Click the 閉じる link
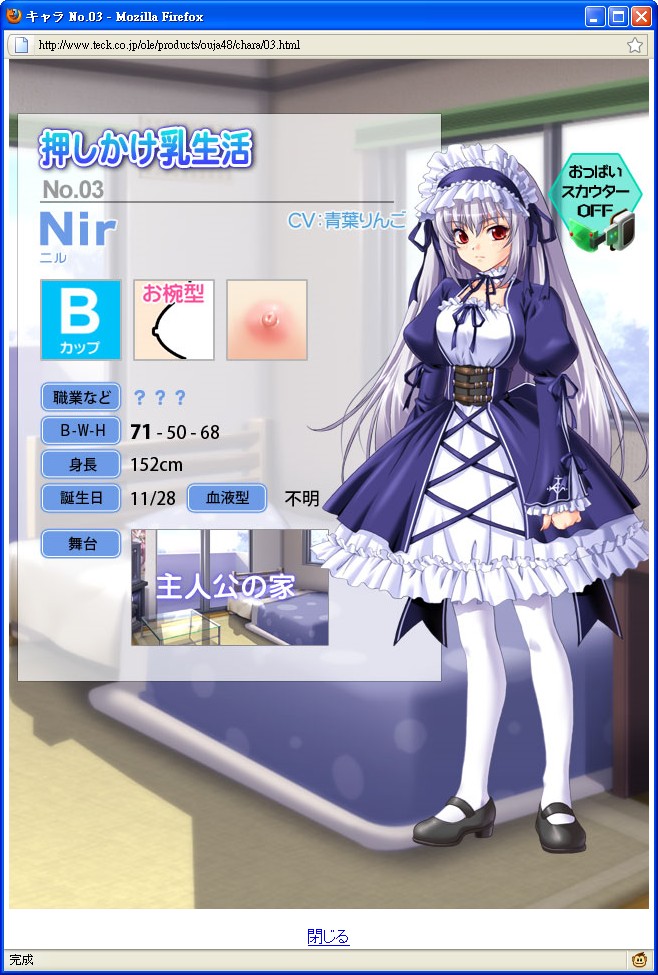The width and height of the screenshot is (658, 975). [328, 937]
